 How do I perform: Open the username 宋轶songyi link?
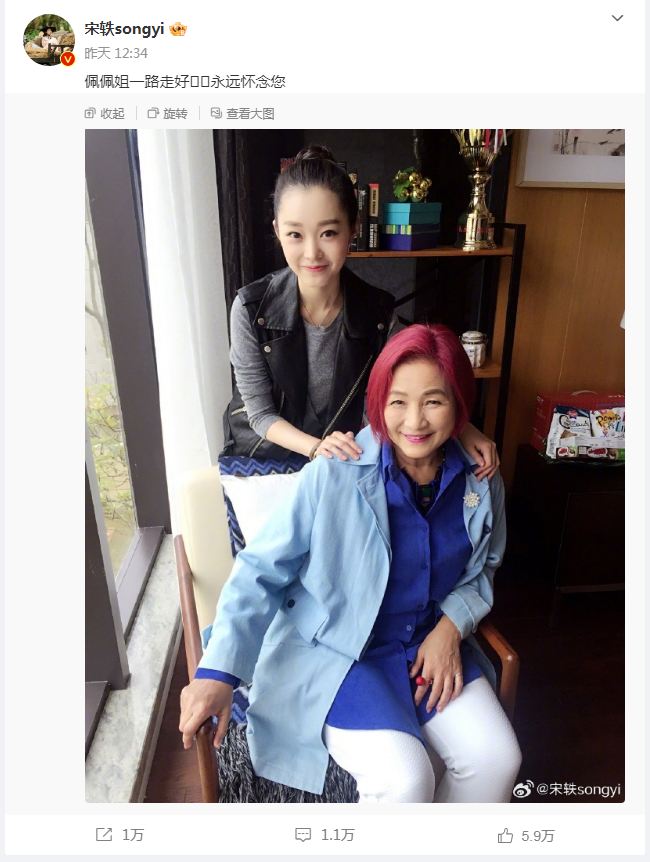click(x=124, y=28)
